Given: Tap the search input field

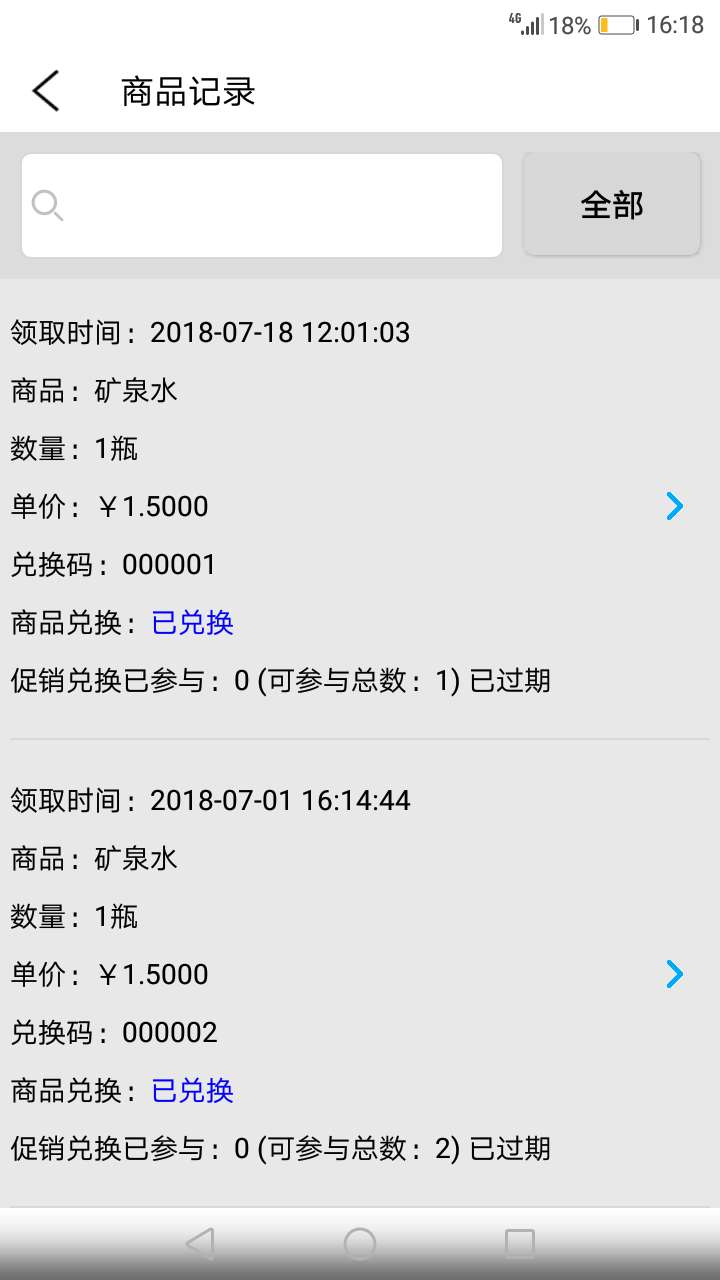Looking at the screenshot, I should 262,205.
